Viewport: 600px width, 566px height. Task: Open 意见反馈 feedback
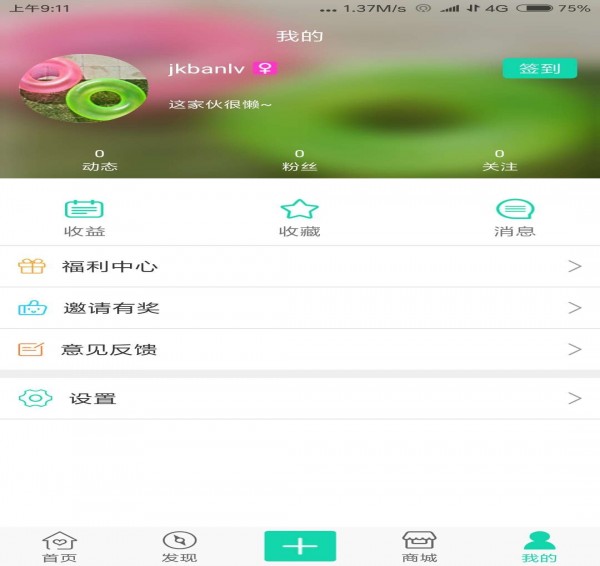click(x=300, y=349)
